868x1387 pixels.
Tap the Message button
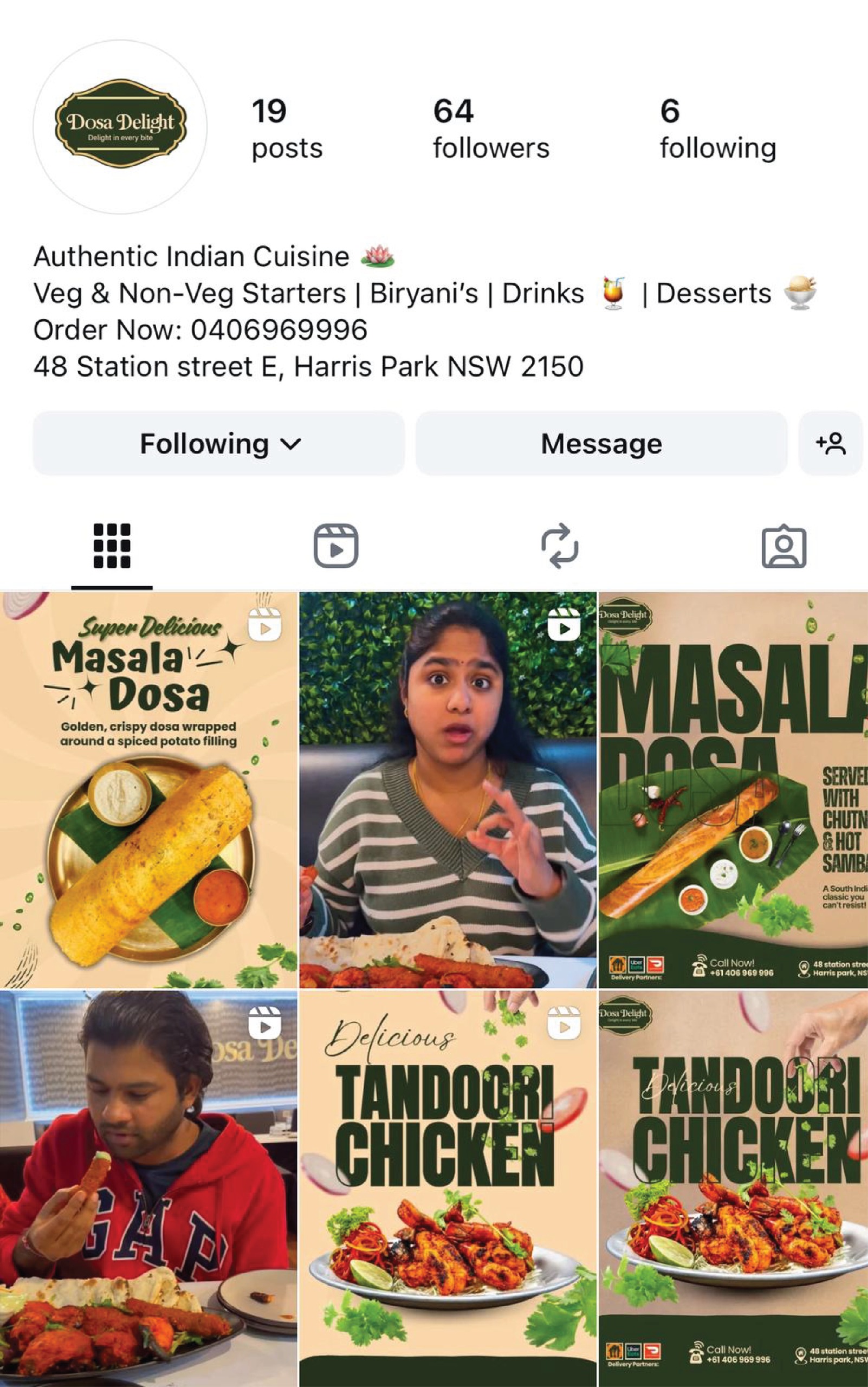click(601, 444)
